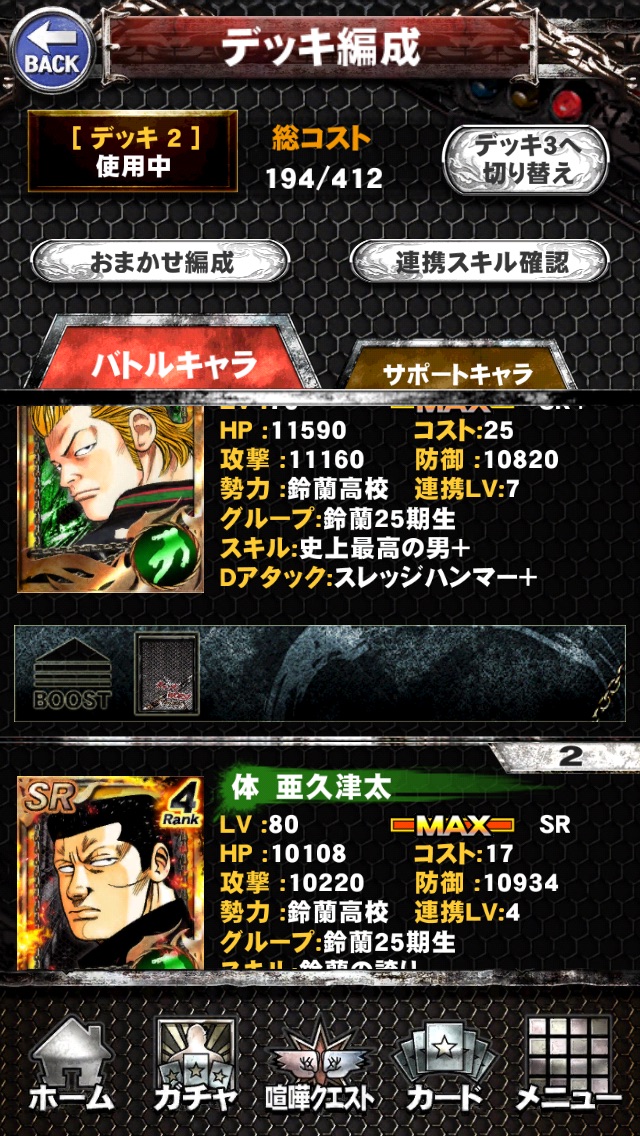The height and width of the screenshot is (1136, 640).
Task: Switch to deck 3 (デッキ3へ切り替え)
Action: click(x=526, y=160)
